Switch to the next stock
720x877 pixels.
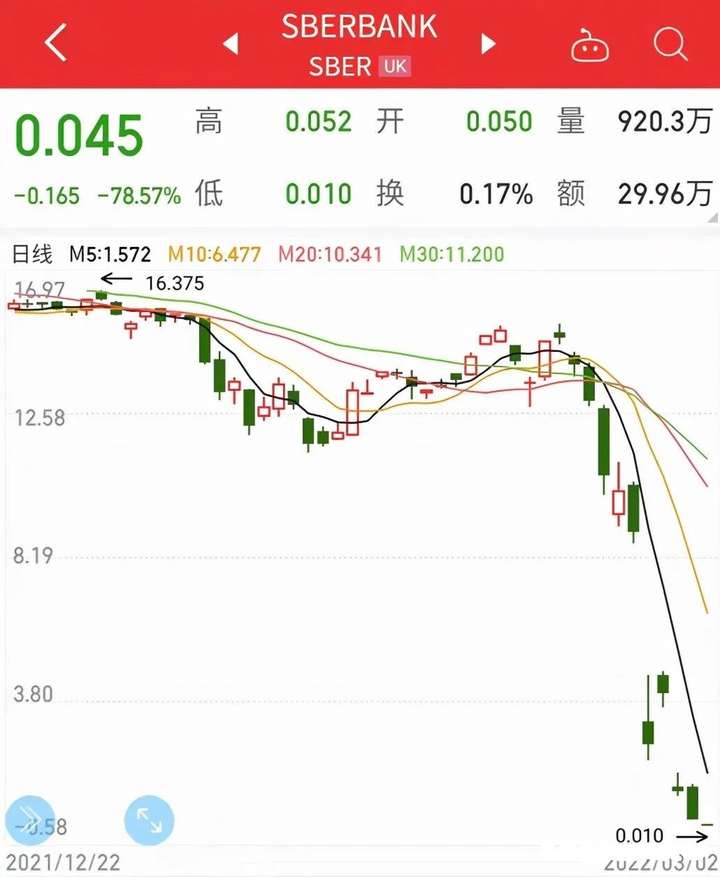(488, 43)
